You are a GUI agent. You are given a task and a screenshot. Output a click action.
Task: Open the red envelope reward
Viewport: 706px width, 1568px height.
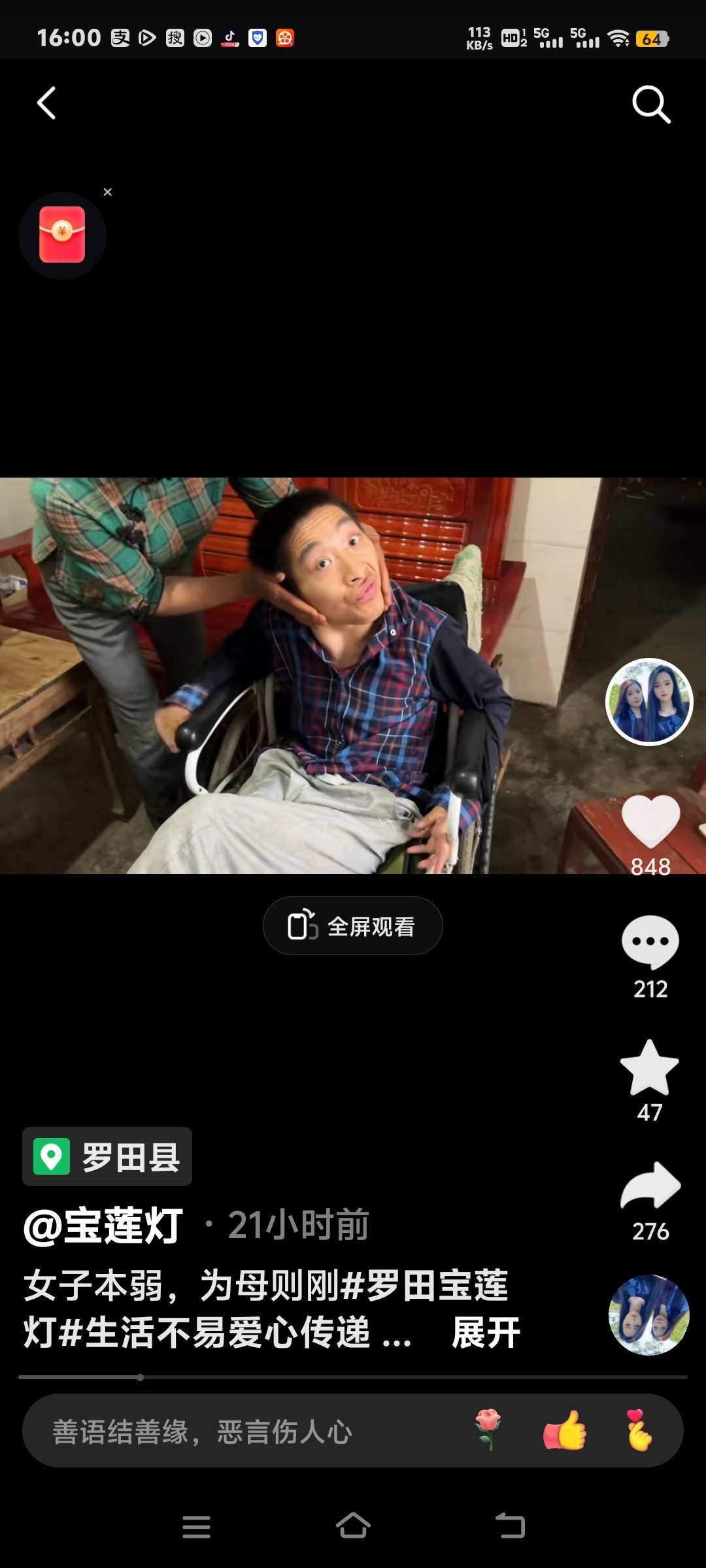(x=62, y=235)
